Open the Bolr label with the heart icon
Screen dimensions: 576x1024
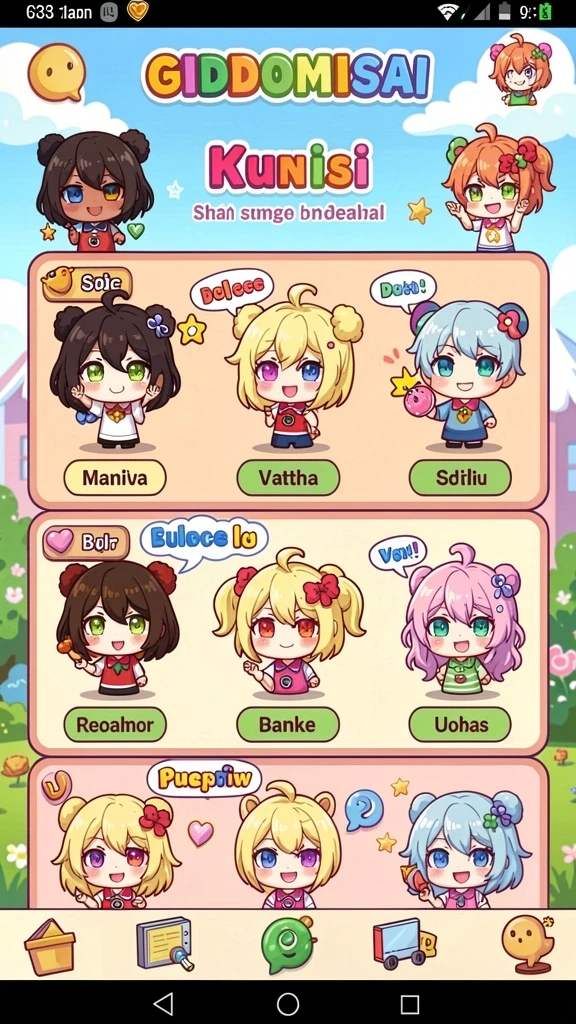tap(86, 542)
